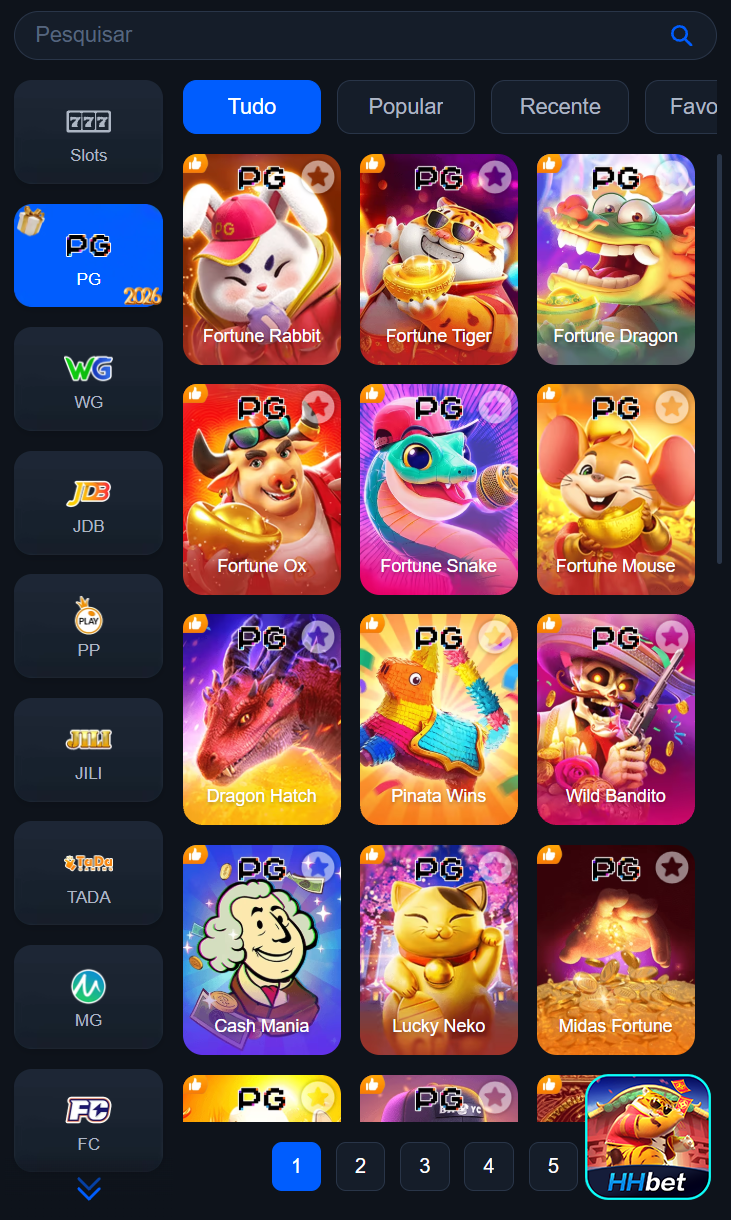Tap the search magnifier icon

click(x=681, y=36)
